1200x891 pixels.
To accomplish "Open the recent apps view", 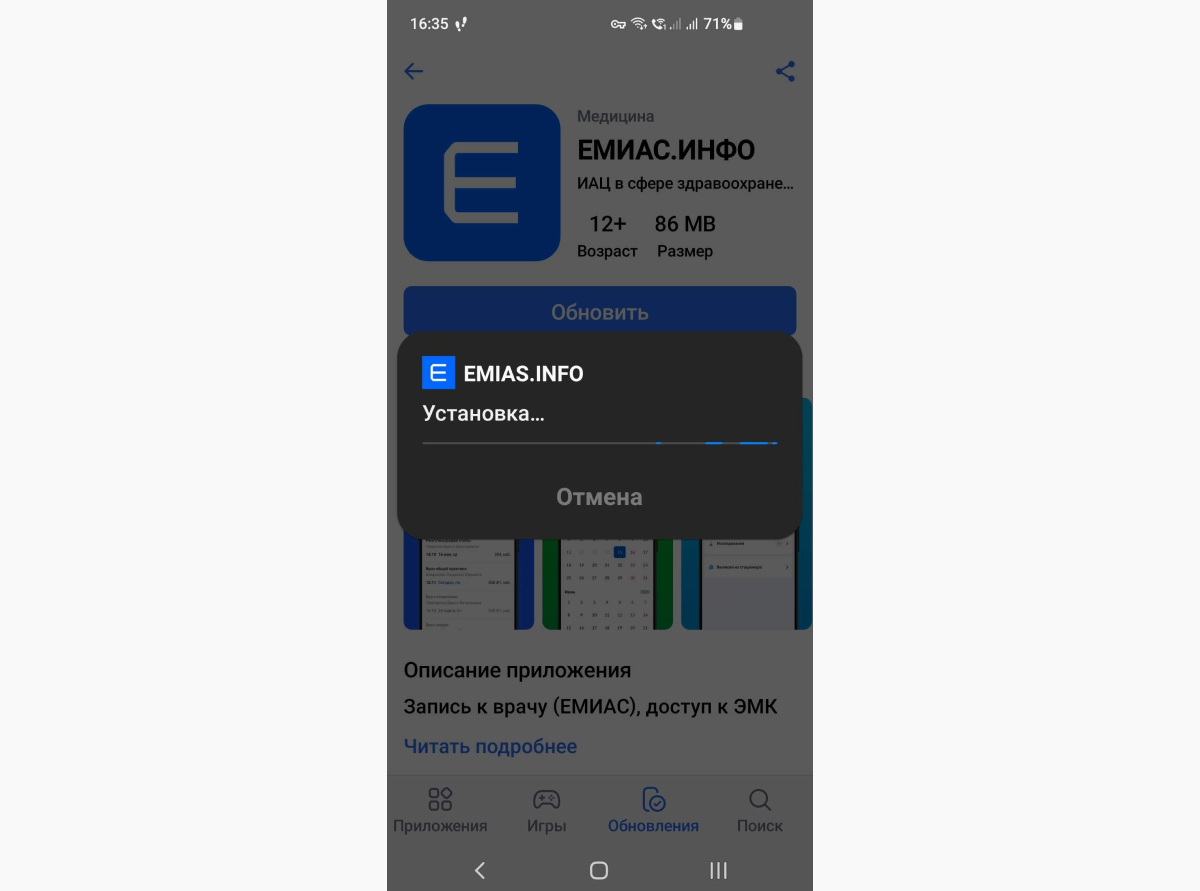I will point(718,870).
